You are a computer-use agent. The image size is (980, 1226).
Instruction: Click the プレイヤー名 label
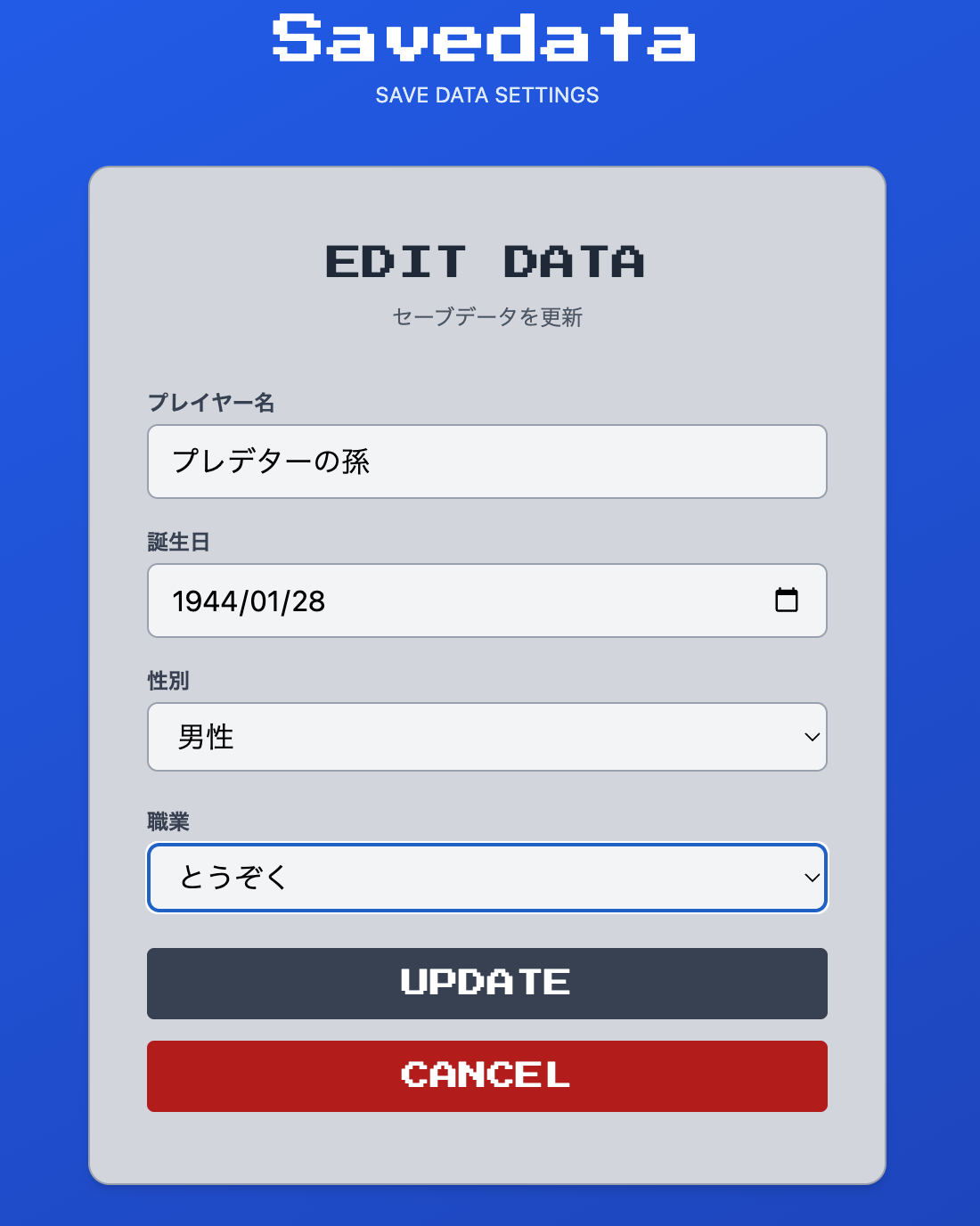point(211,403)
